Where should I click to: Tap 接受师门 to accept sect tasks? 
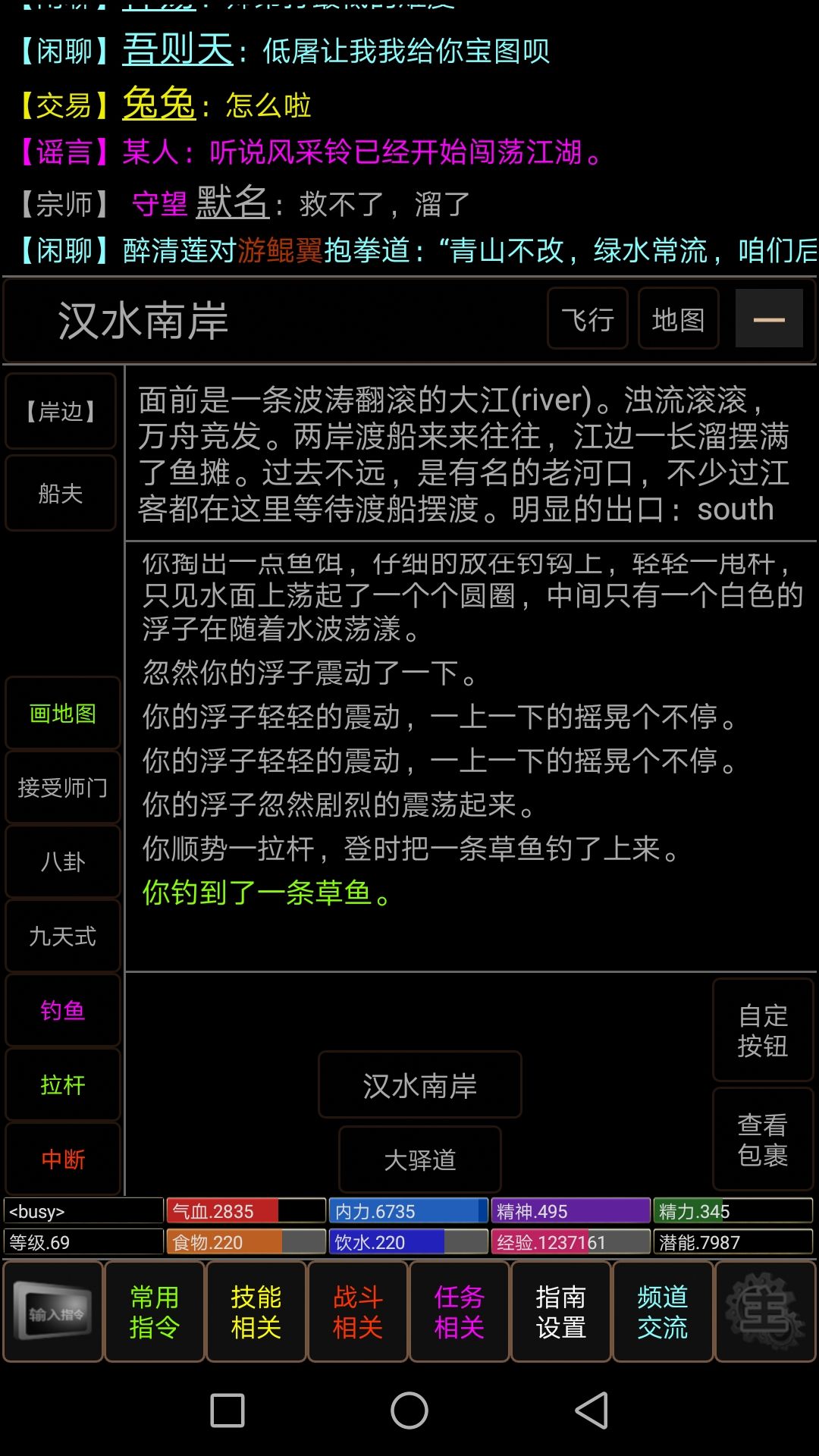pos(61,787)
